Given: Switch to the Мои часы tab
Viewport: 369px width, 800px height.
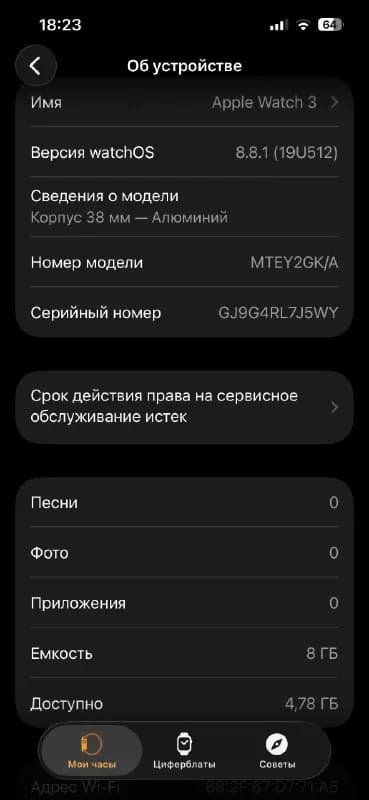Looking at the screenshot, I should (x=92, y=750).
